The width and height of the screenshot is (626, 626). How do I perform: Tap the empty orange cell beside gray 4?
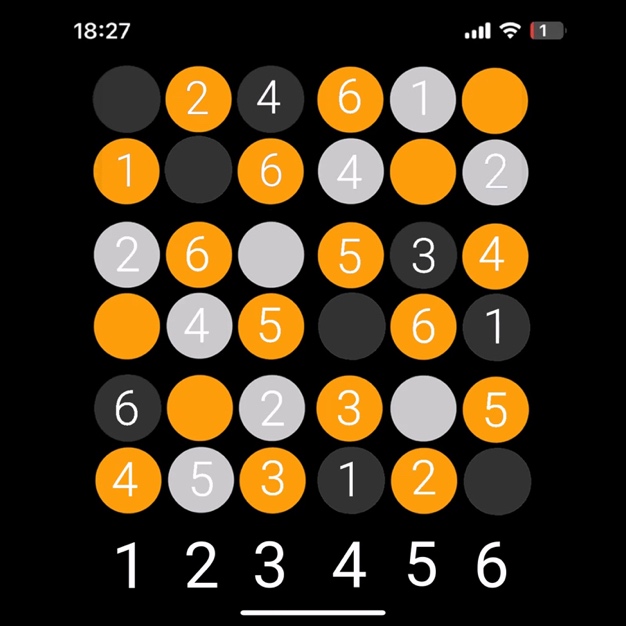pyautogui.click(x=126, y=326)
